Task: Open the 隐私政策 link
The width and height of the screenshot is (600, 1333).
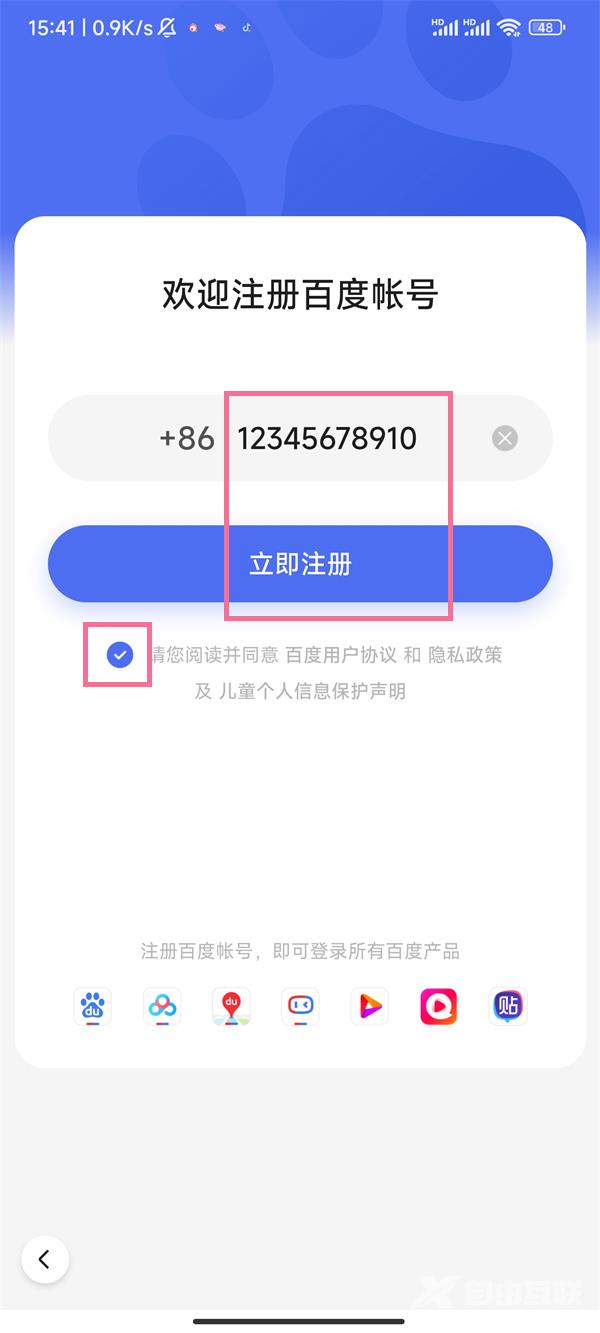Action: (x=465, y=655)
